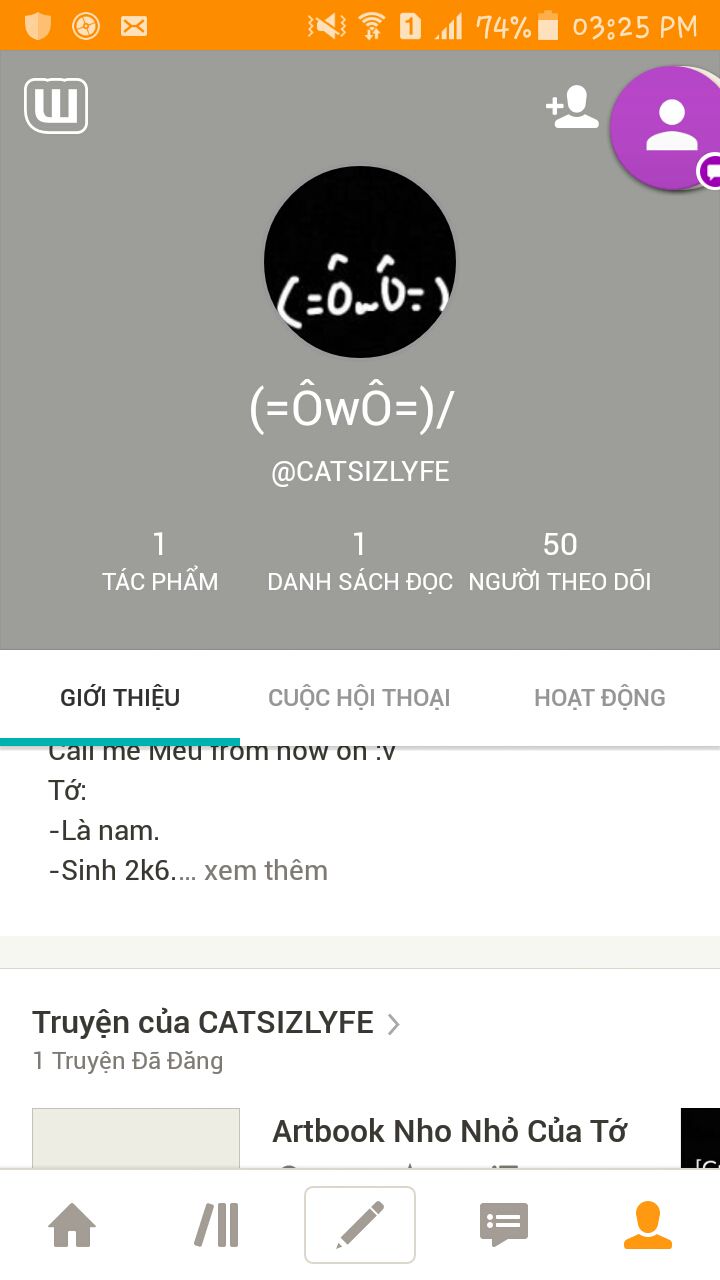Open the Danh Sách Đọc reading lists
Screen dimensions: 720x1280
(360, 561)
